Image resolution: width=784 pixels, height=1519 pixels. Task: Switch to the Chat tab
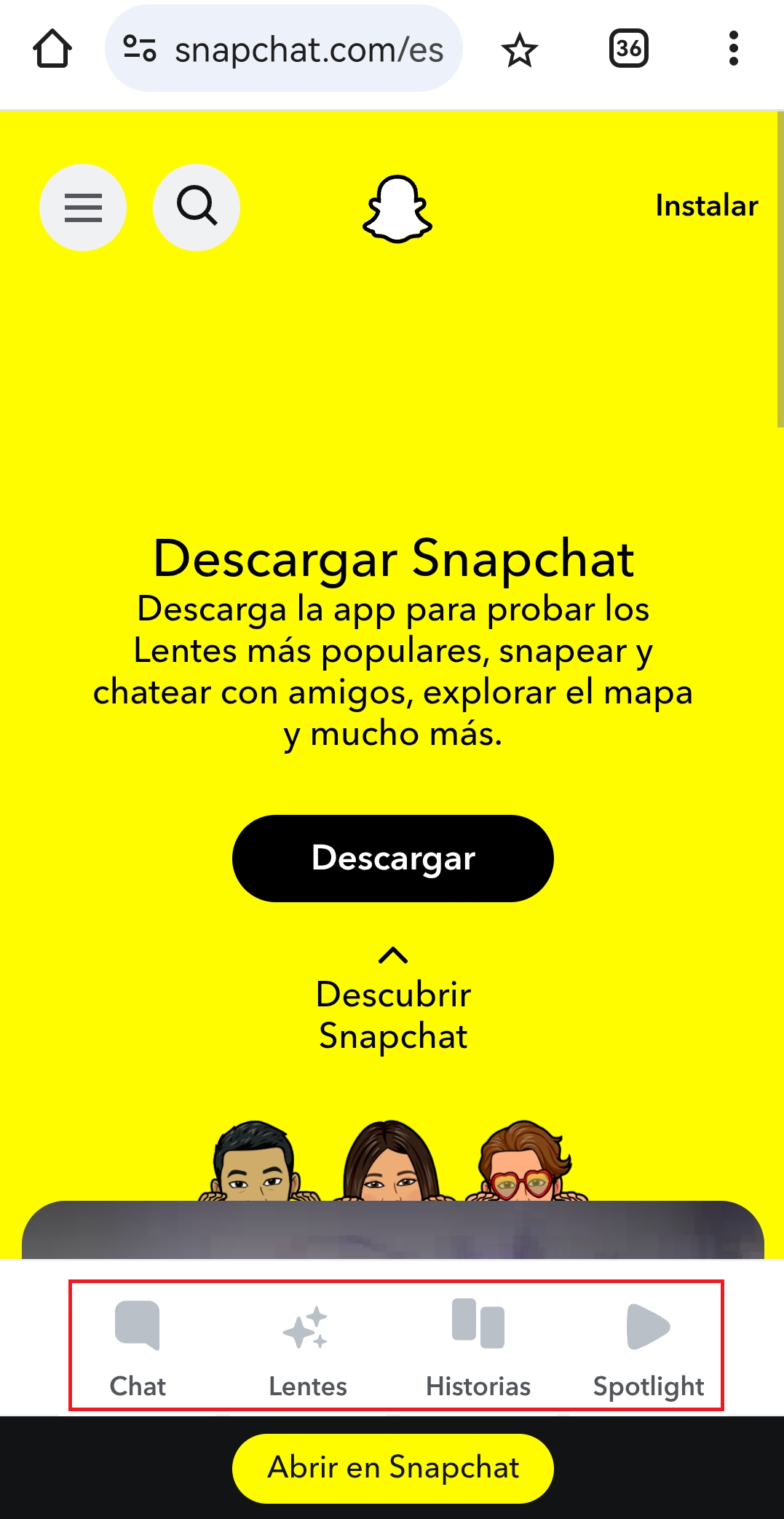click(138, 1347)
